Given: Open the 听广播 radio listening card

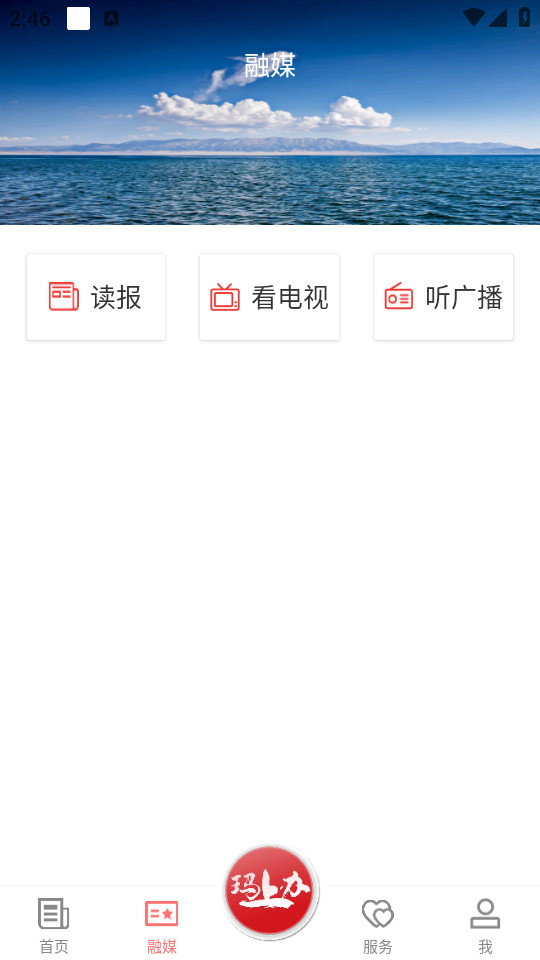Looking at the screenshot, I should [x=443, y=297].
